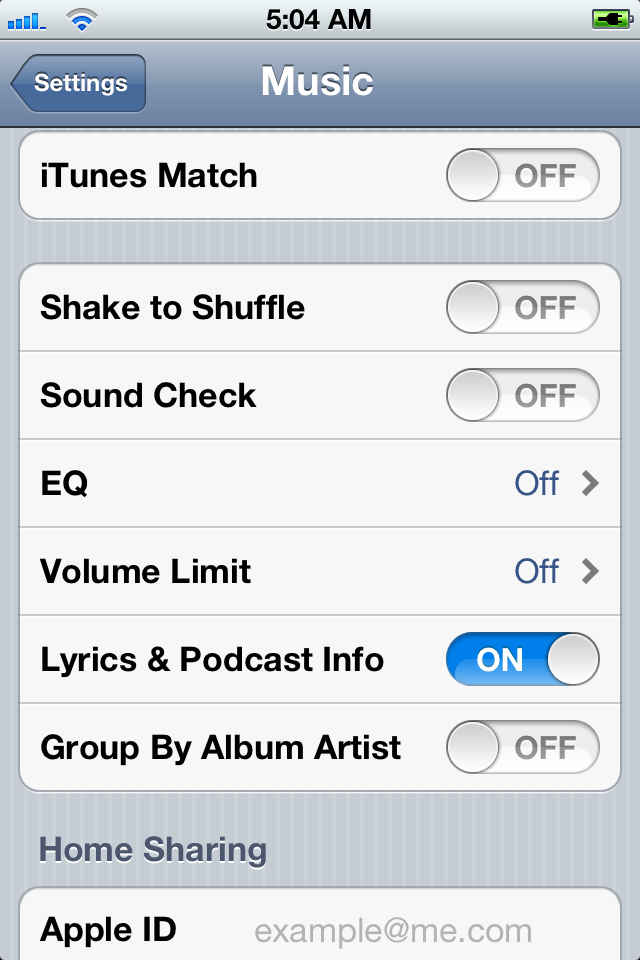Turn on iTunes Match
Viewport: 640px width, 960px height.
(x=522, y=176)
